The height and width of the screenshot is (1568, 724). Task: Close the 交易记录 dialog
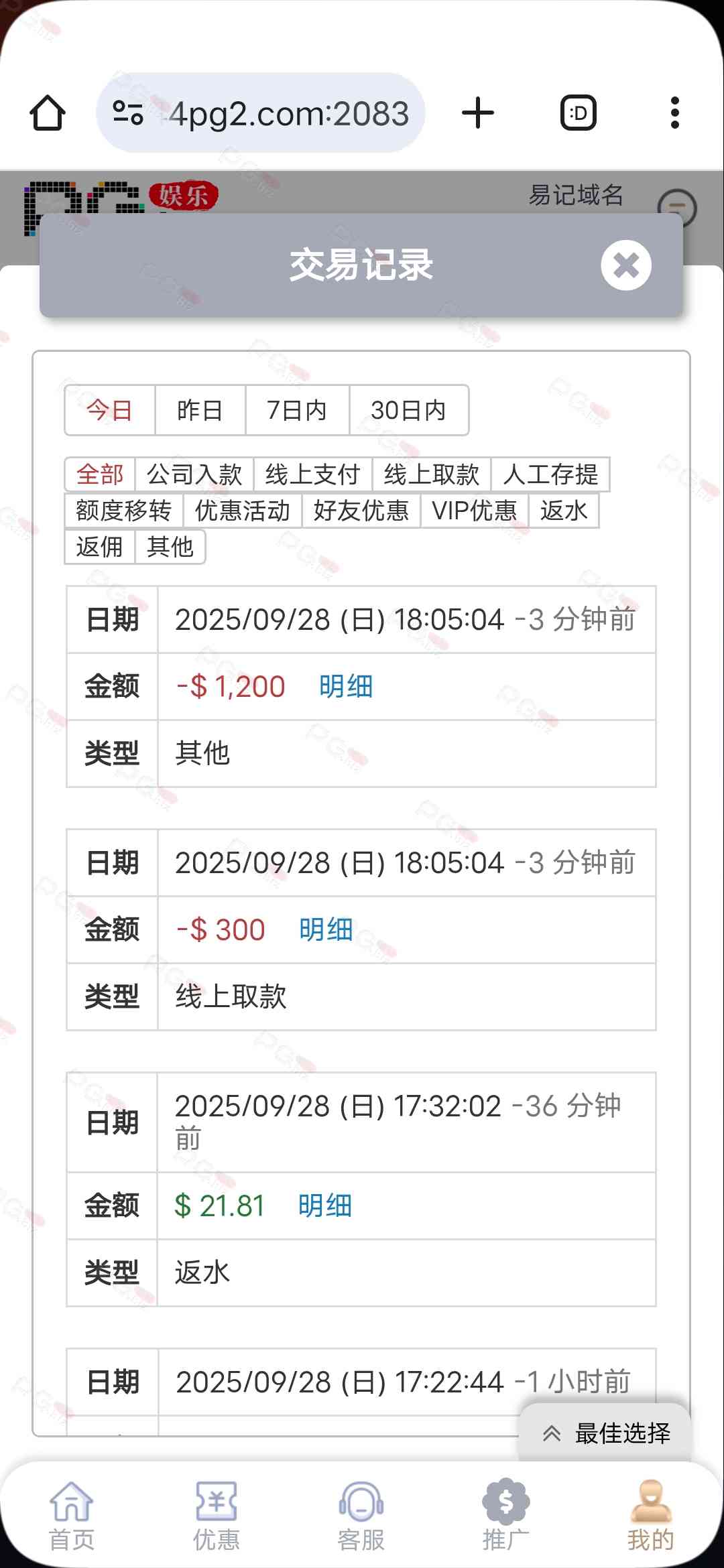click(625, 265)
